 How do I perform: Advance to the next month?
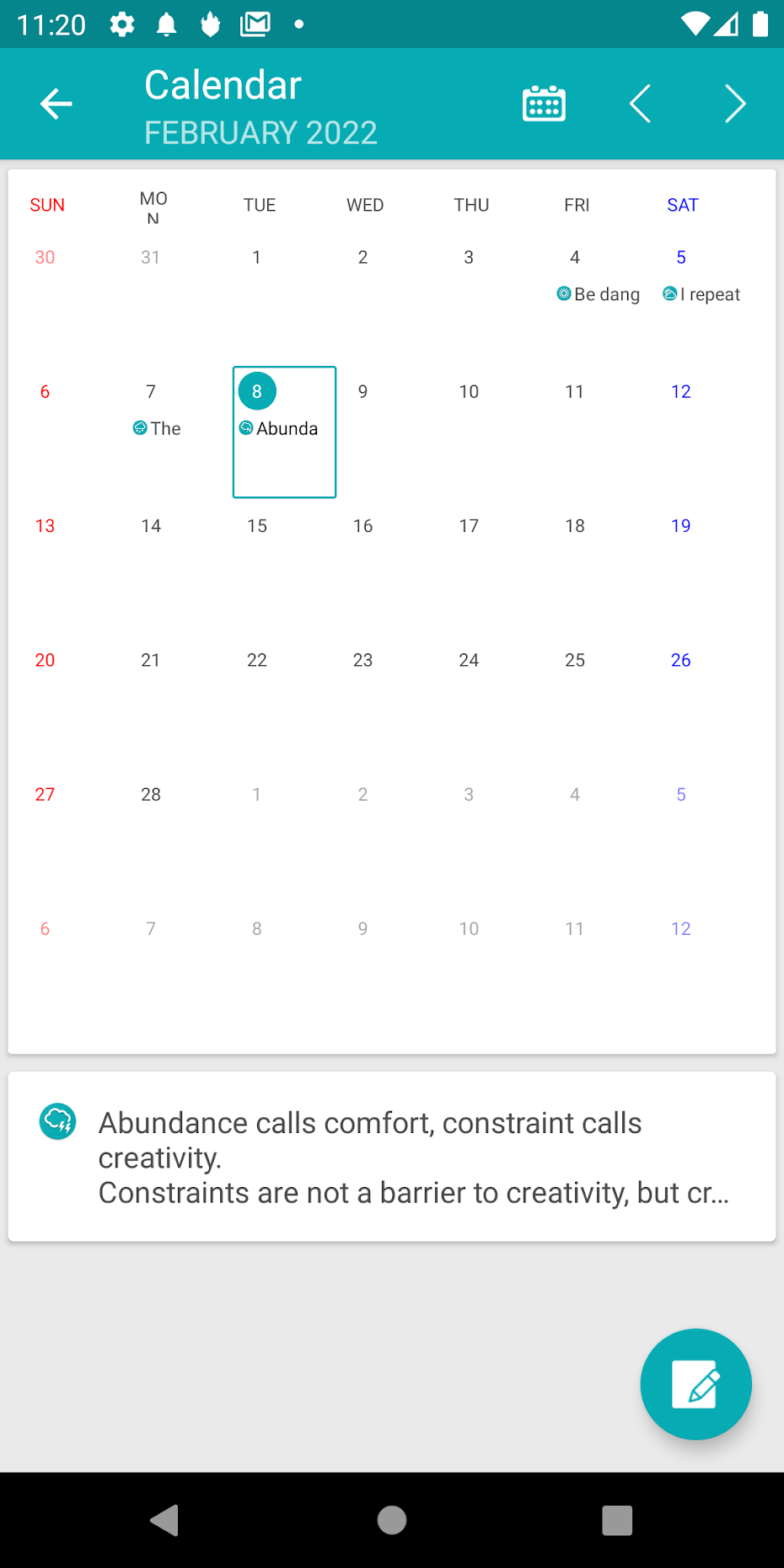click(x=736, y=104)
